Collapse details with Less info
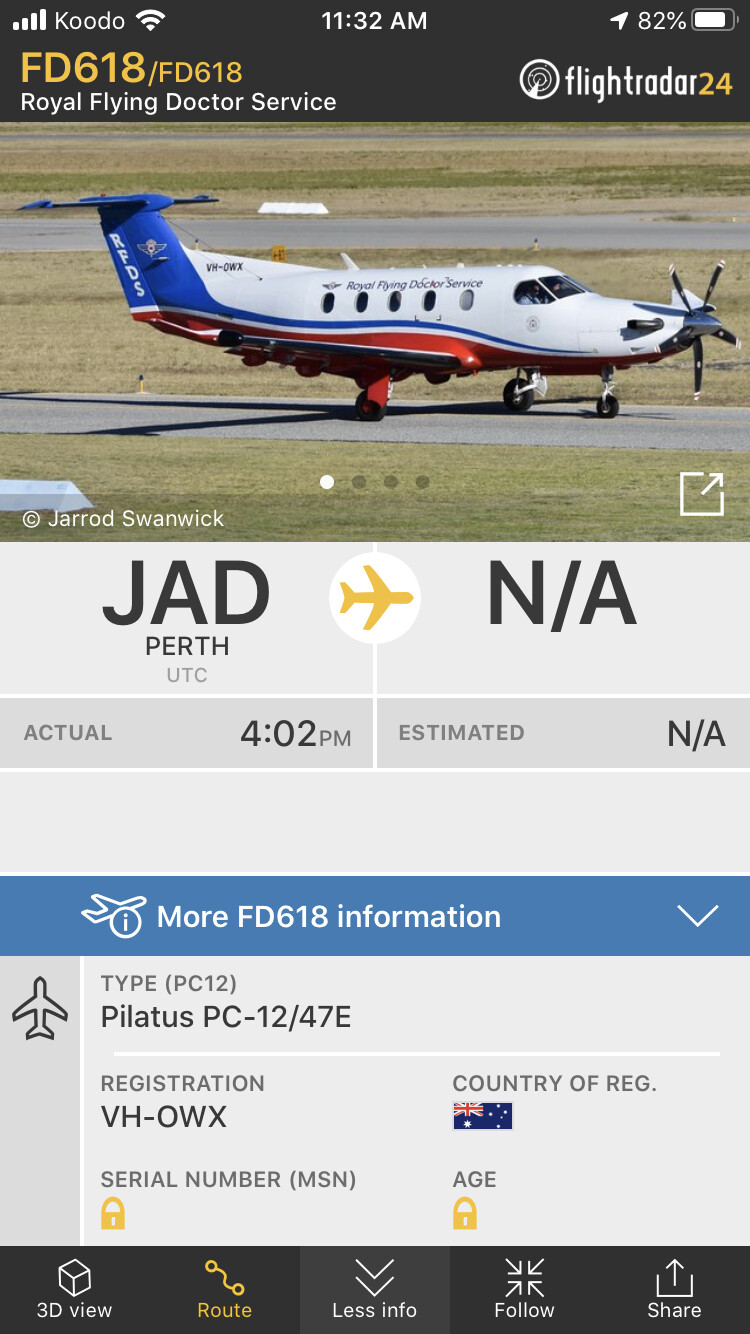Image resolution: width=750 pixels, height=1334 pixels. pyautogui.click(x=374, y=1290)
